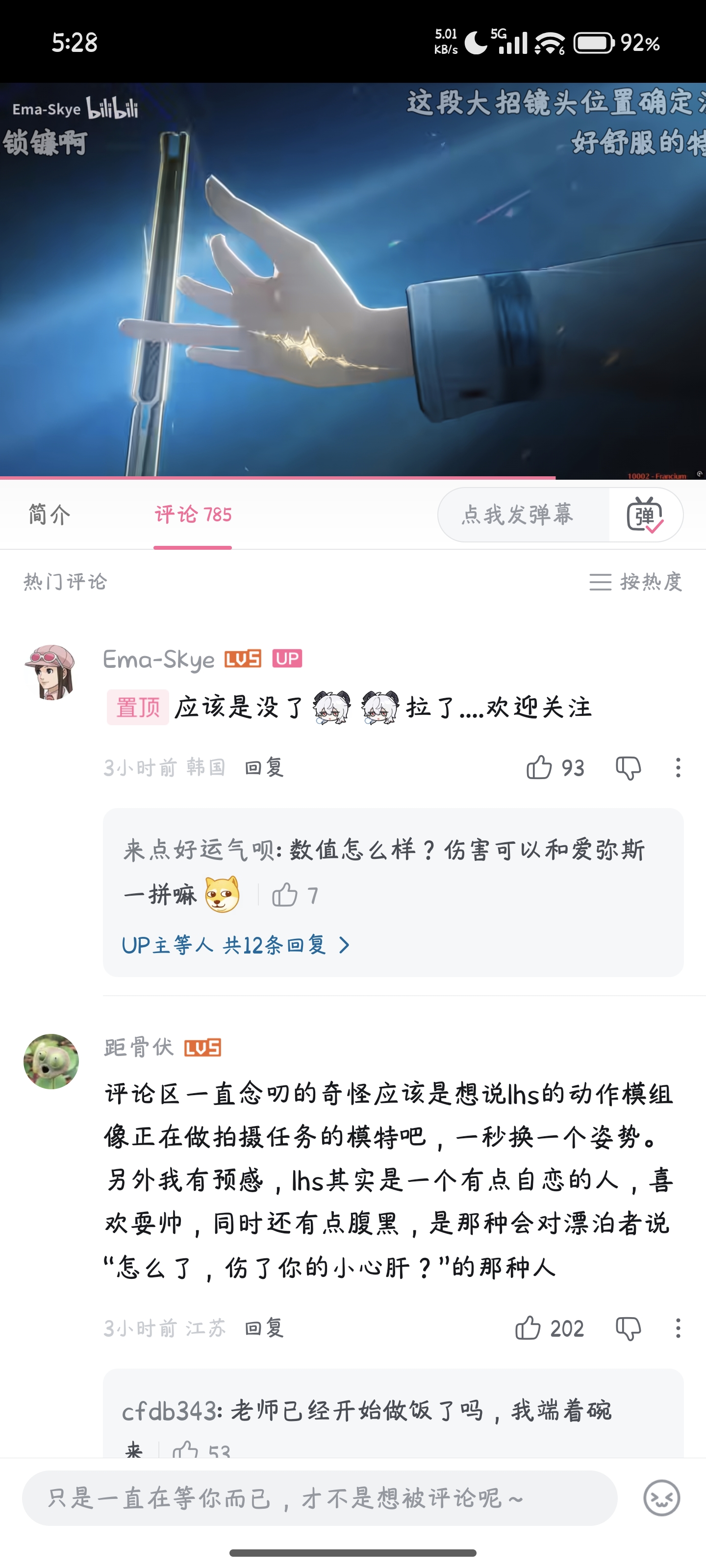Screen dimensions: 706x1568
Task: Dislike Ema-Skye's pinned comment
Action: click(x=628, y=767)
